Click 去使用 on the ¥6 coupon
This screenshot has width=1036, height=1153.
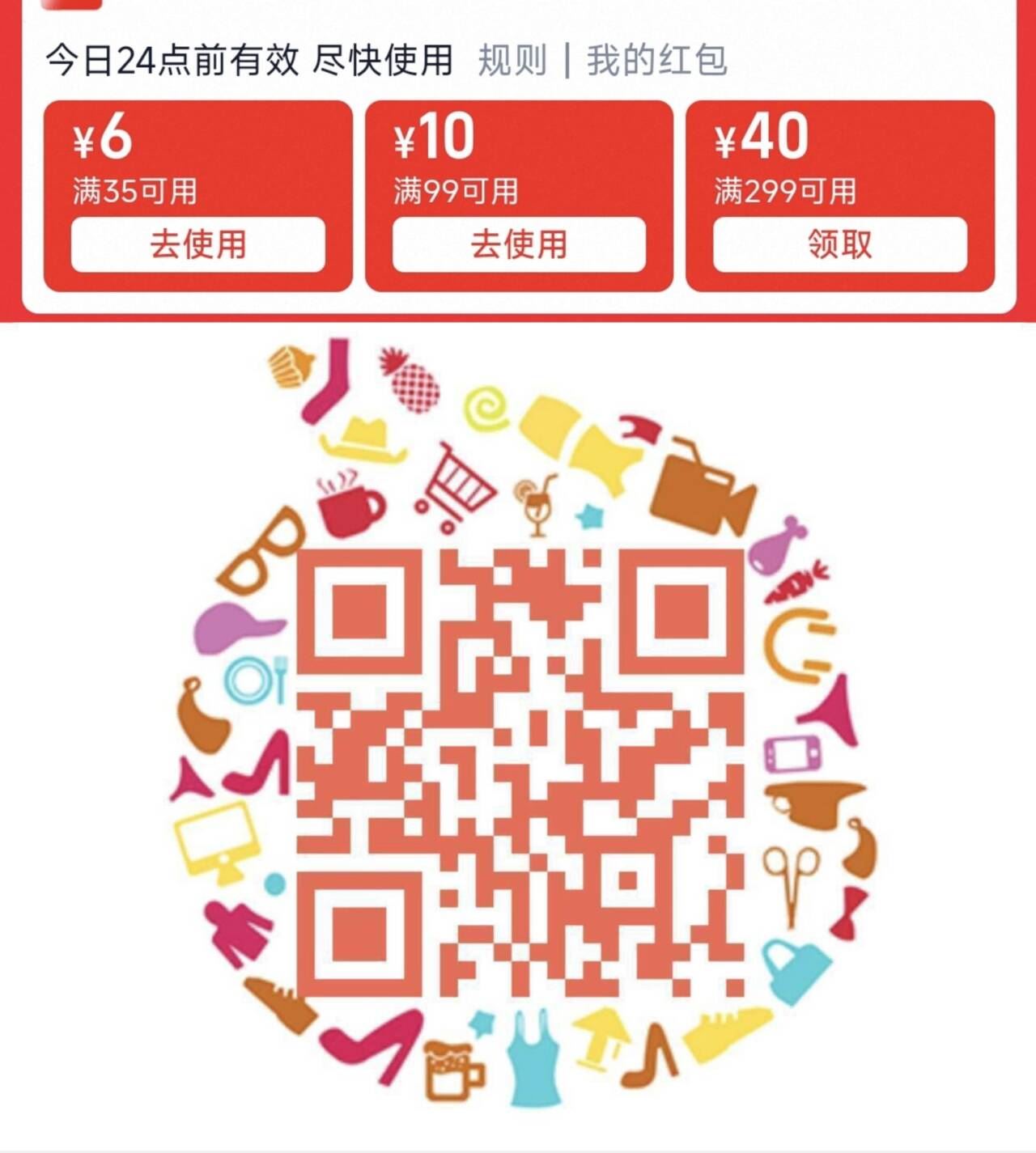coord(199,244)
